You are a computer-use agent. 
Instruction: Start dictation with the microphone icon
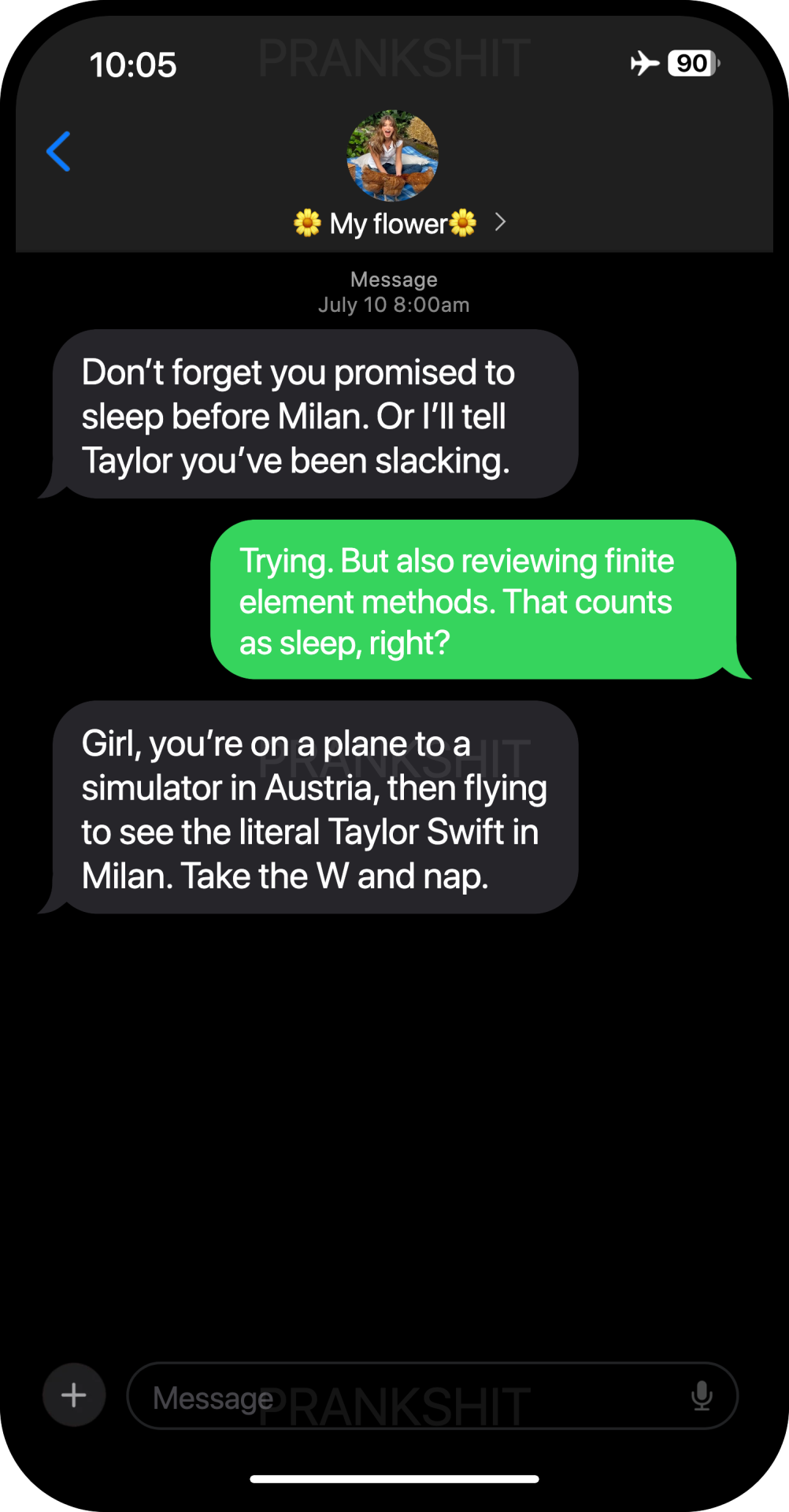click(701, 1396)
